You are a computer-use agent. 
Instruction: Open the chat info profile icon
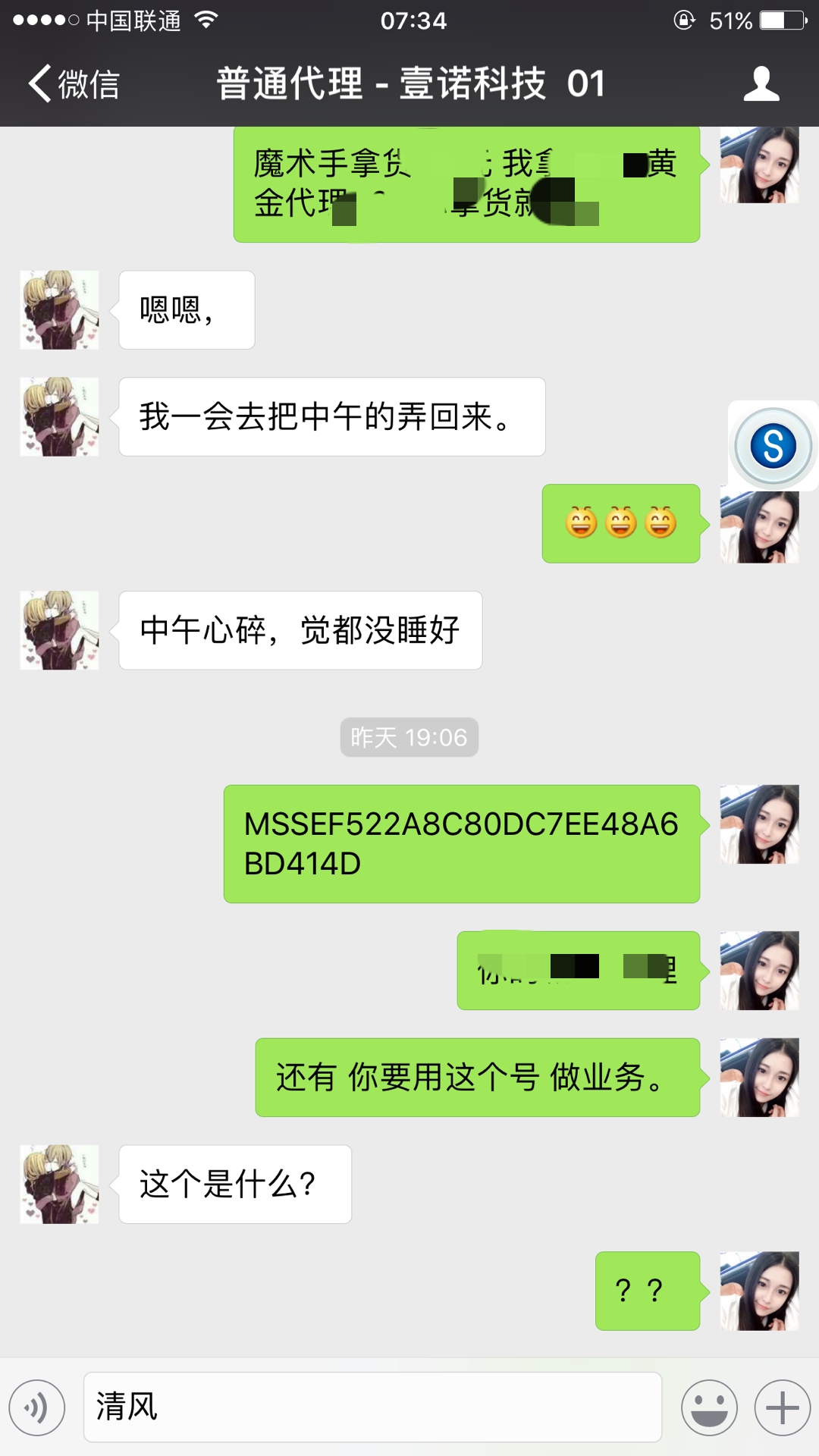(x=761, y=83)
